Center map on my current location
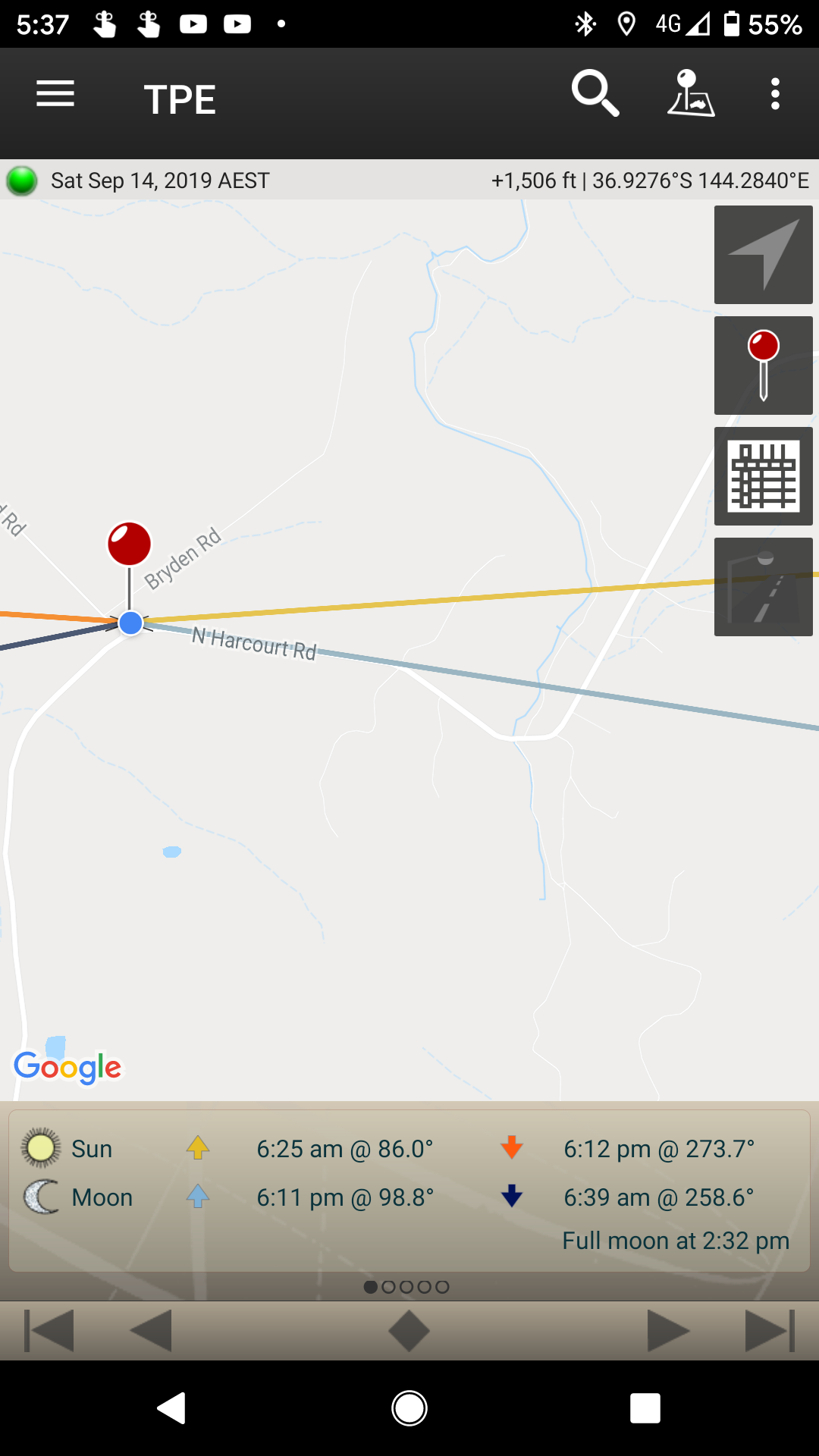This screenshot has width=819, height=1456. tap(764, 255)
